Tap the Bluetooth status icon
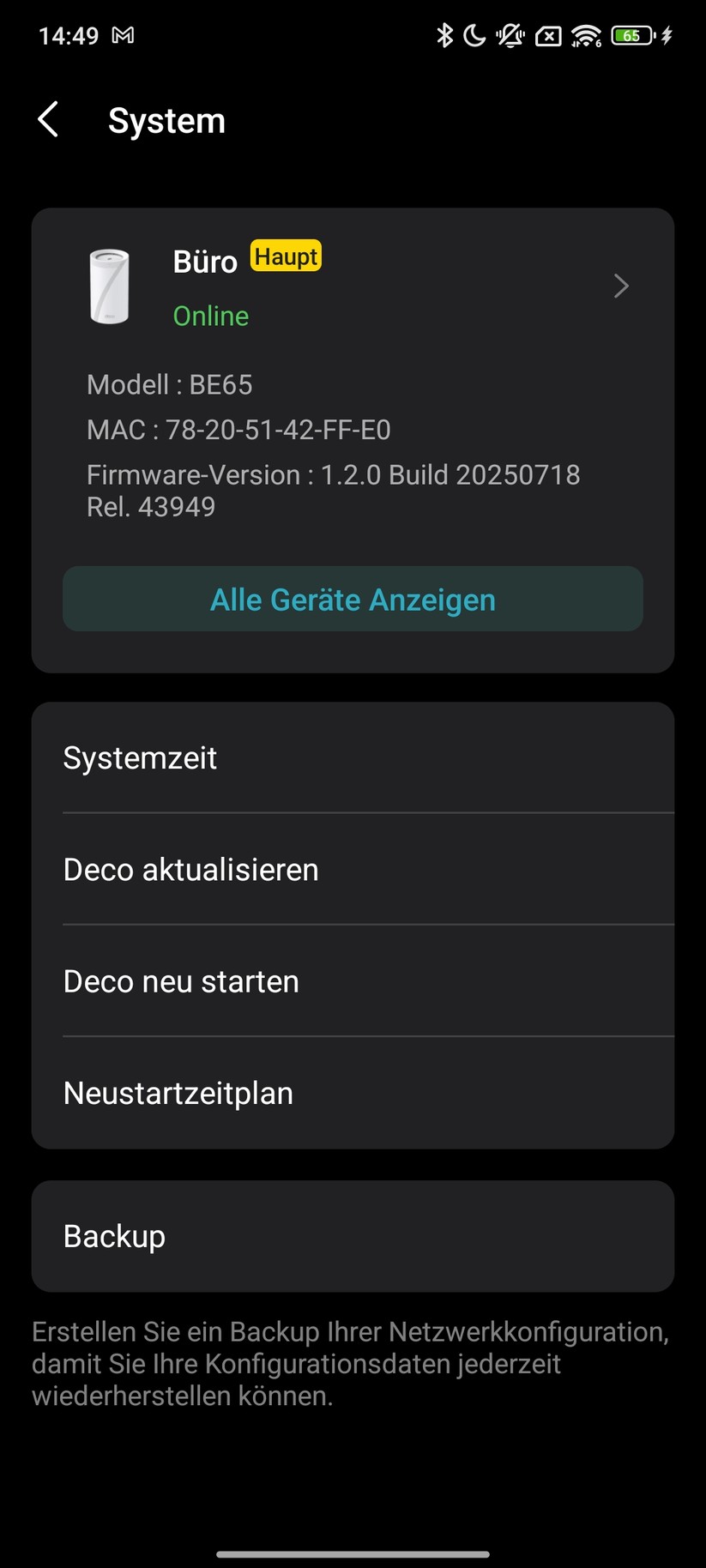The width and height of the screenshot is (706, 1568). pyautogui.click(x=445, y=35)
